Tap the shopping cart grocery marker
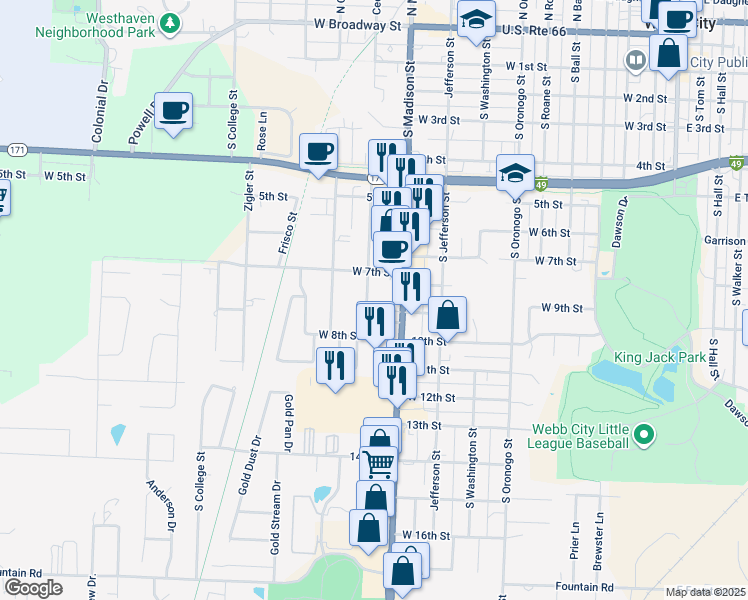This screenshot has height=600, width=748. (x=378, y=464)
